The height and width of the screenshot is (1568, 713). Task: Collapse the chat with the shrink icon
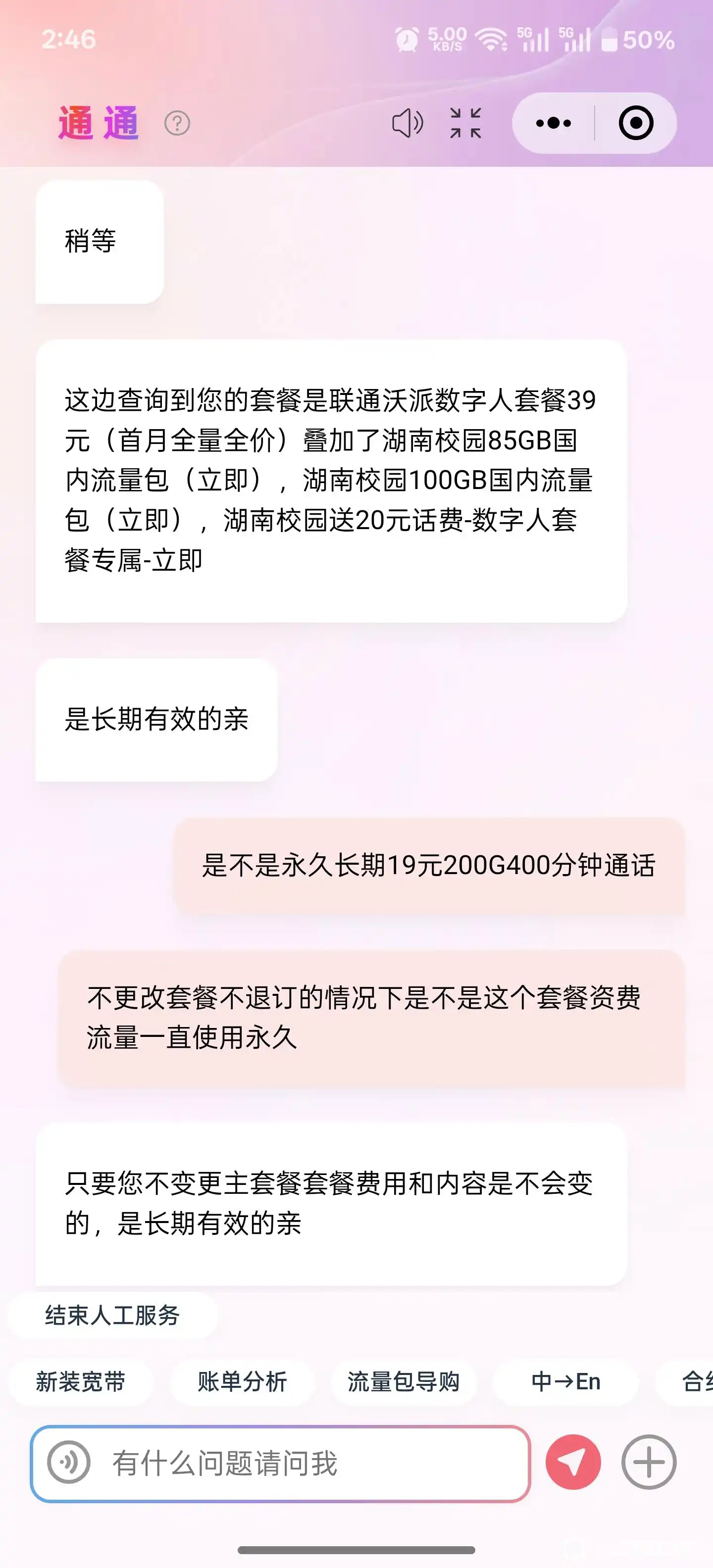tap(466, 124)
